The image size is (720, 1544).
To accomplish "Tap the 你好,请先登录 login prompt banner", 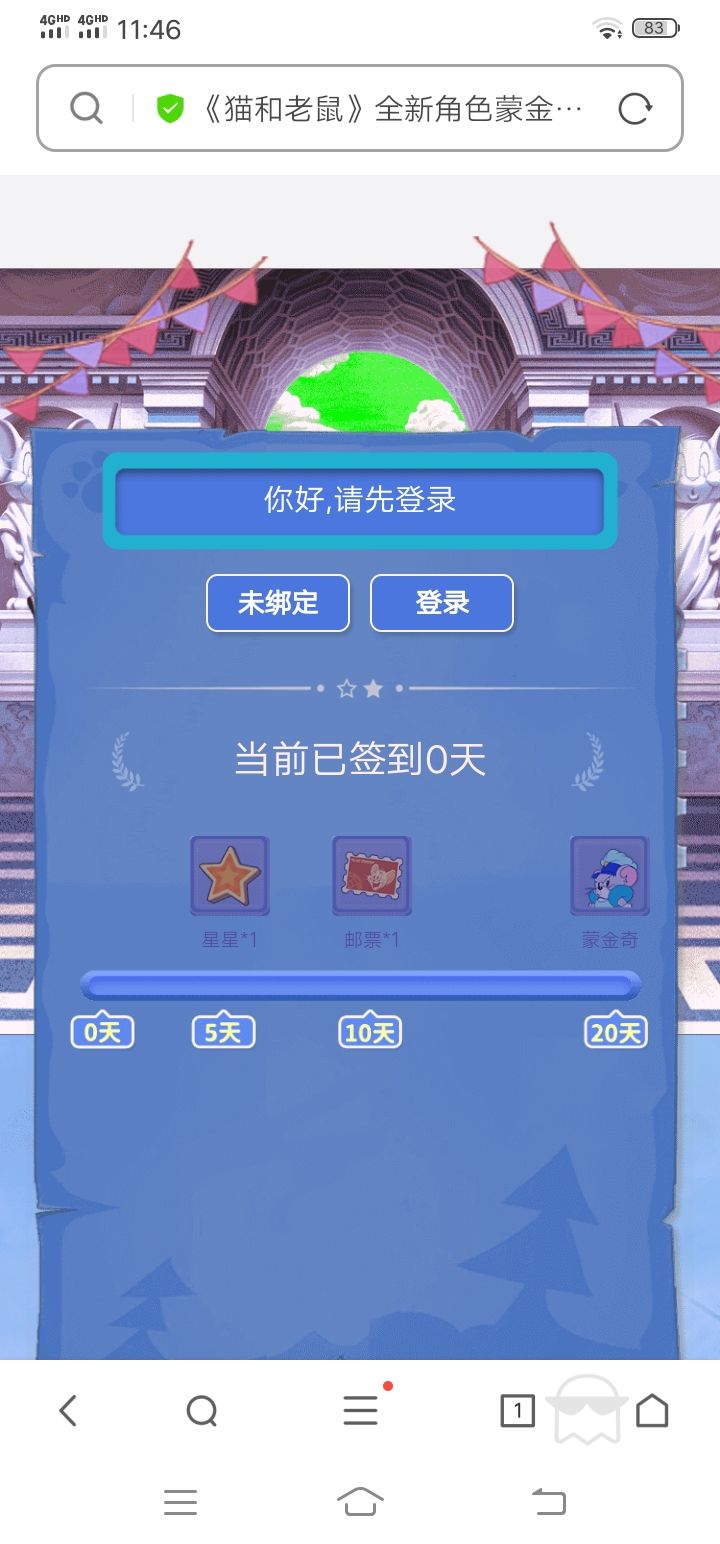I will tap(360, 500).
